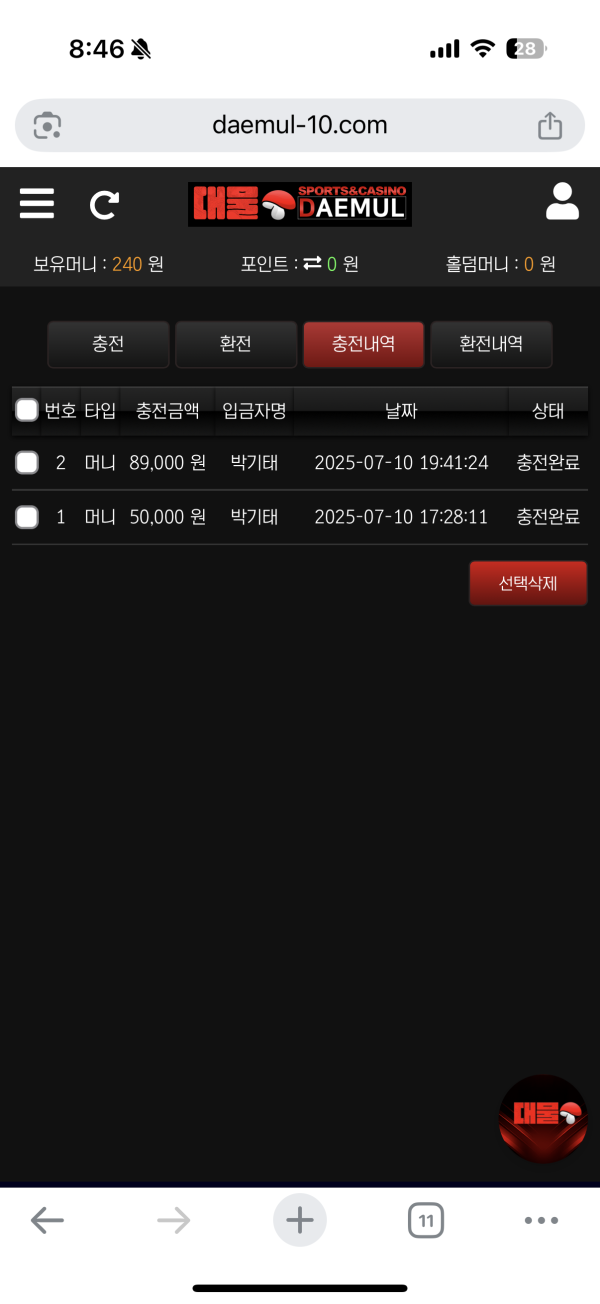This screenshot has width=600, height=1304.
Task: Open the reader/camera icon in address bar
Action: (47, 126)
